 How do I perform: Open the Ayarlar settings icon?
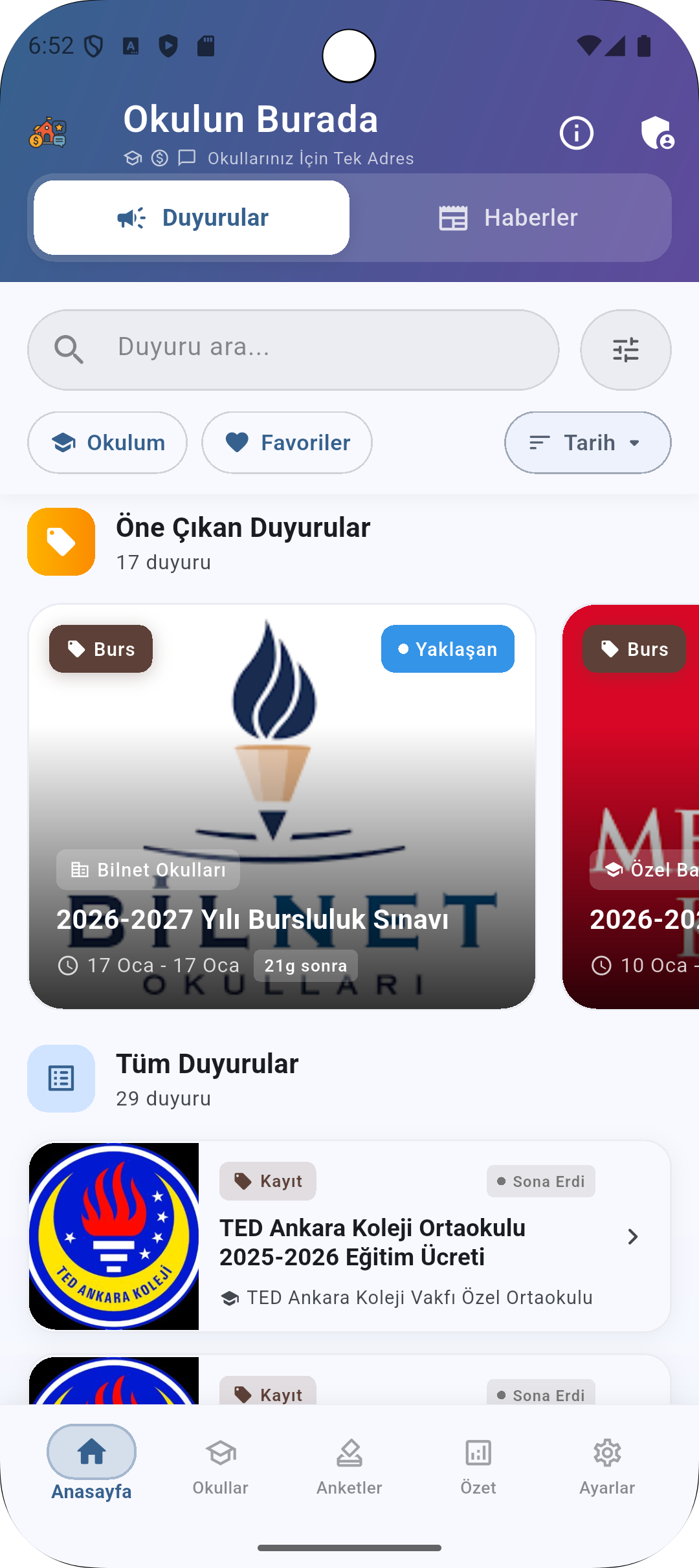pos(606,1454)
